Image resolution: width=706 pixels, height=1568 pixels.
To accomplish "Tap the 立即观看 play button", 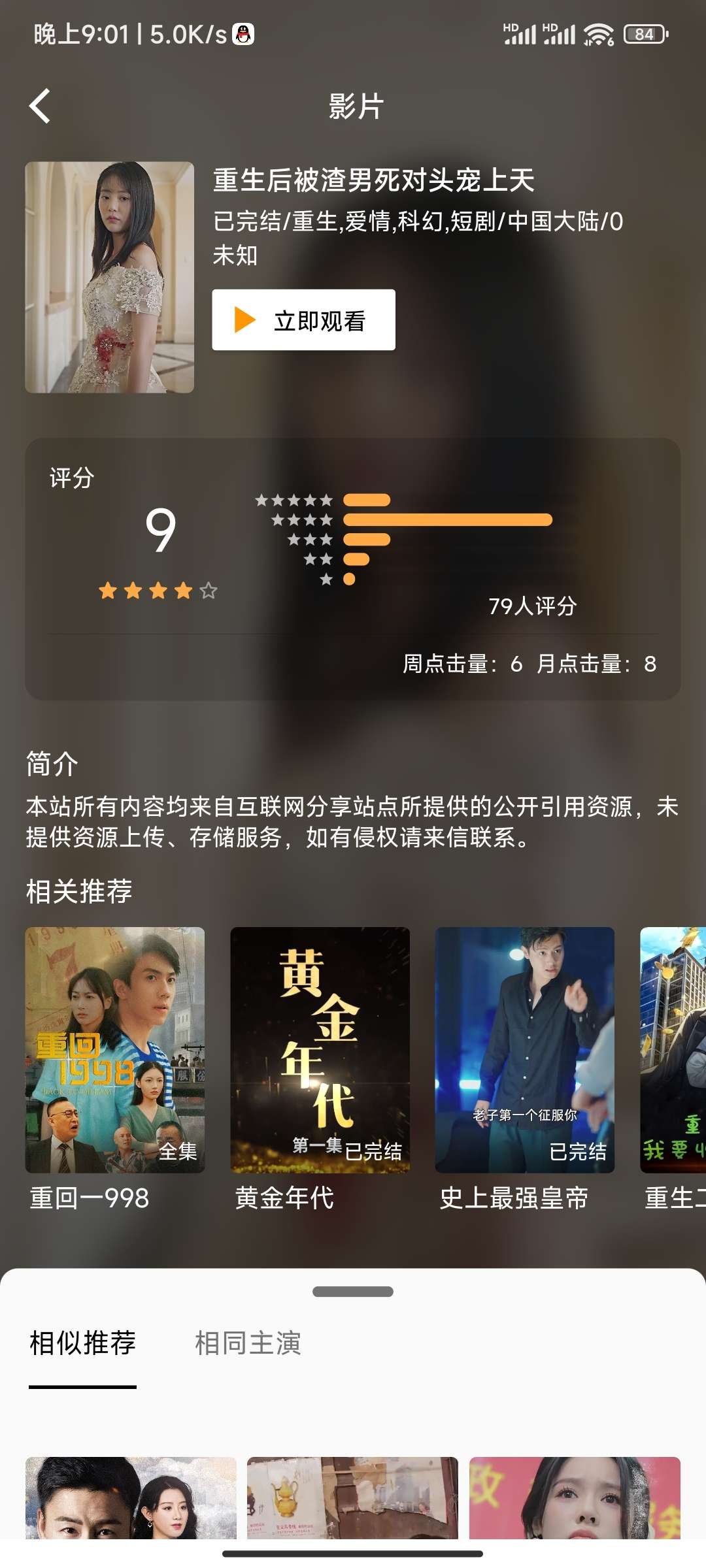I will point(303,320).
